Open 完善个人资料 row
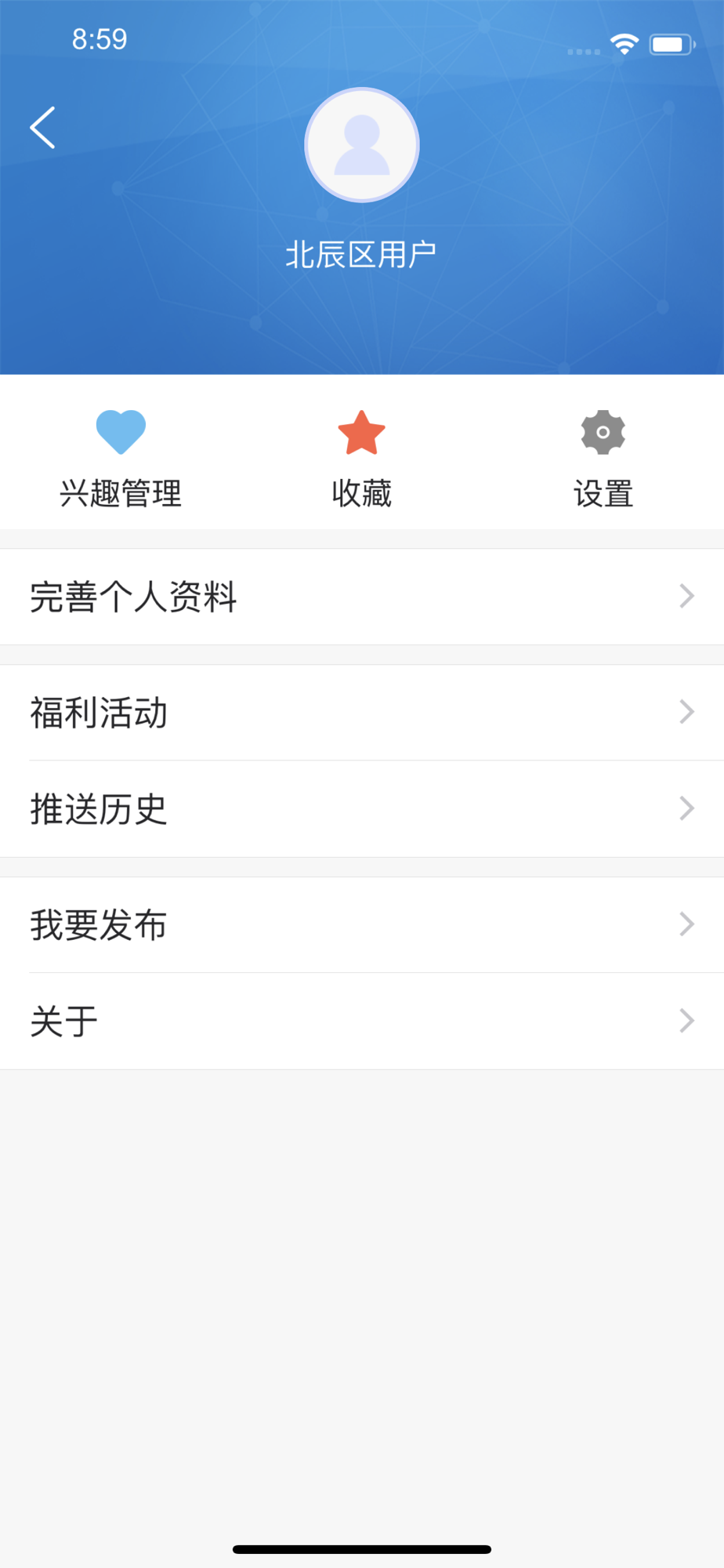724x1568 pixels. (x=362, y=597)
